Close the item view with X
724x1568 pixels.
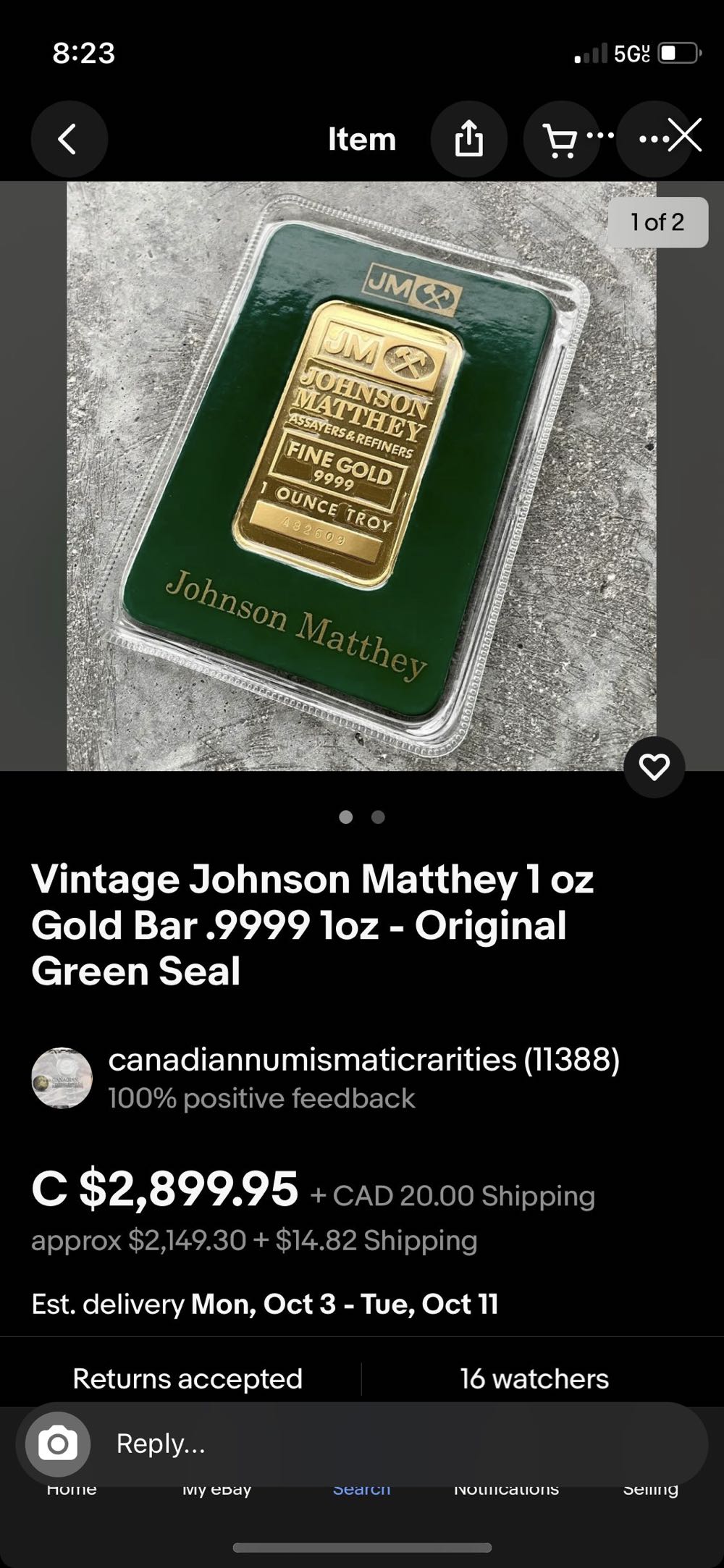(x=684, y=135)
